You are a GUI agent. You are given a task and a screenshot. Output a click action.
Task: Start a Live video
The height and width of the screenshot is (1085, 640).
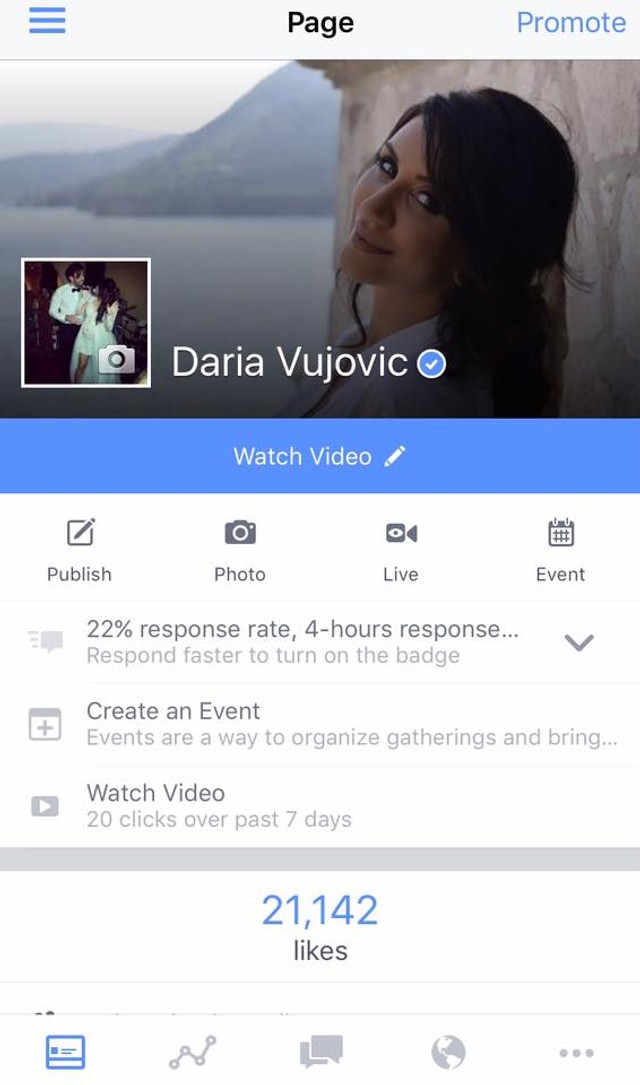(400, 548)
